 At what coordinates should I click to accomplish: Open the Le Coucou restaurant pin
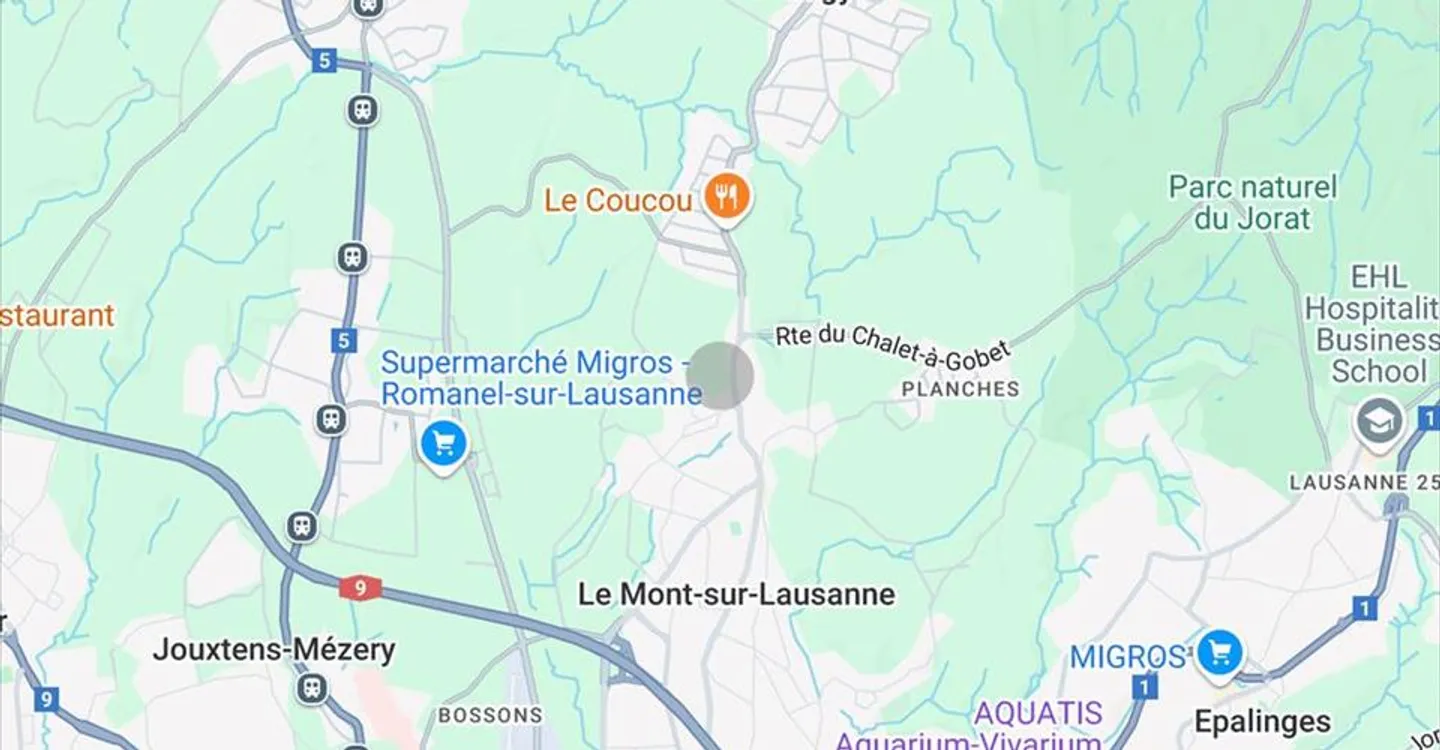tap(727, 198)
